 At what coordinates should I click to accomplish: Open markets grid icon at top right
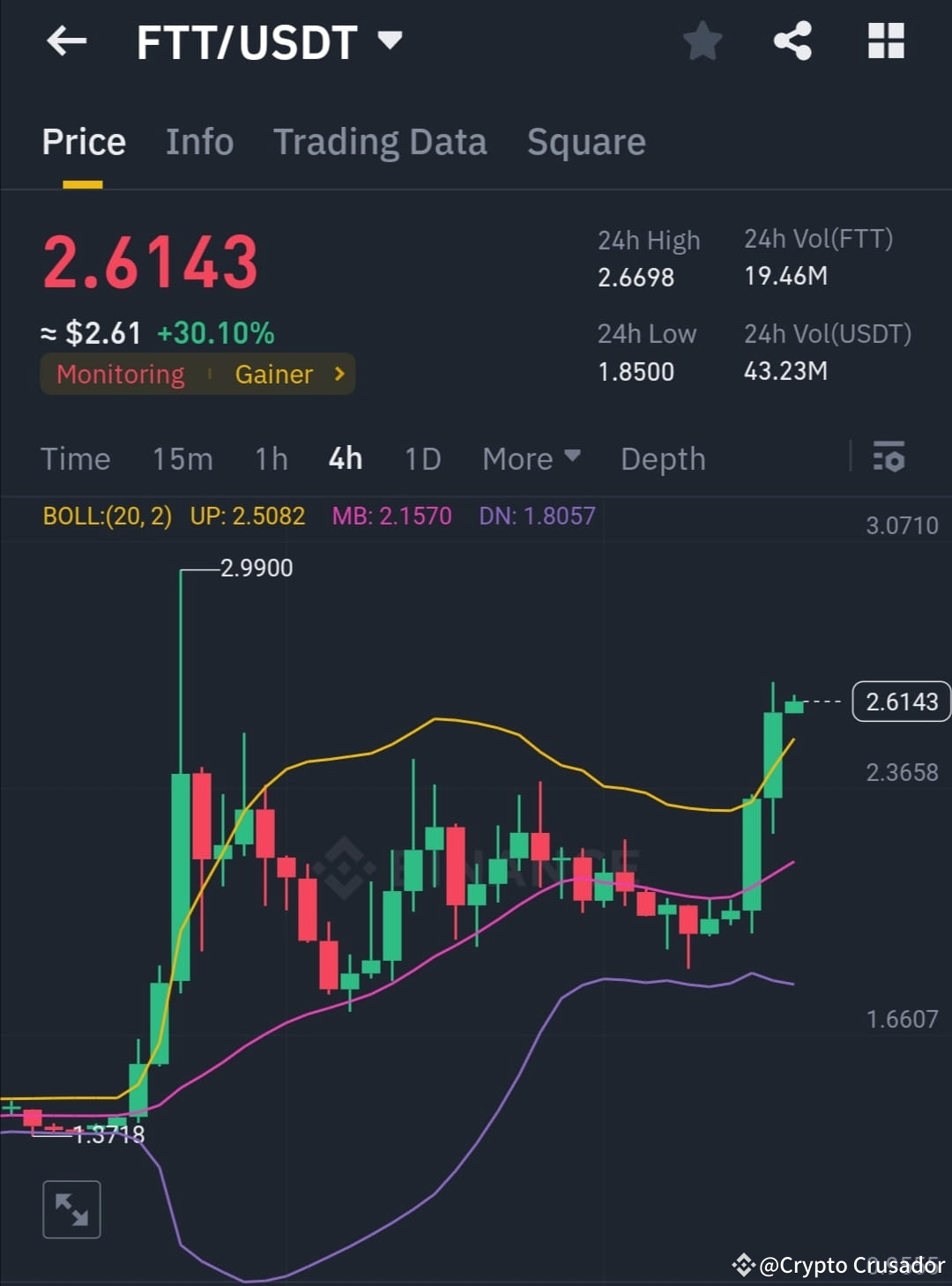pyautogui.click(x=885, y=39)
